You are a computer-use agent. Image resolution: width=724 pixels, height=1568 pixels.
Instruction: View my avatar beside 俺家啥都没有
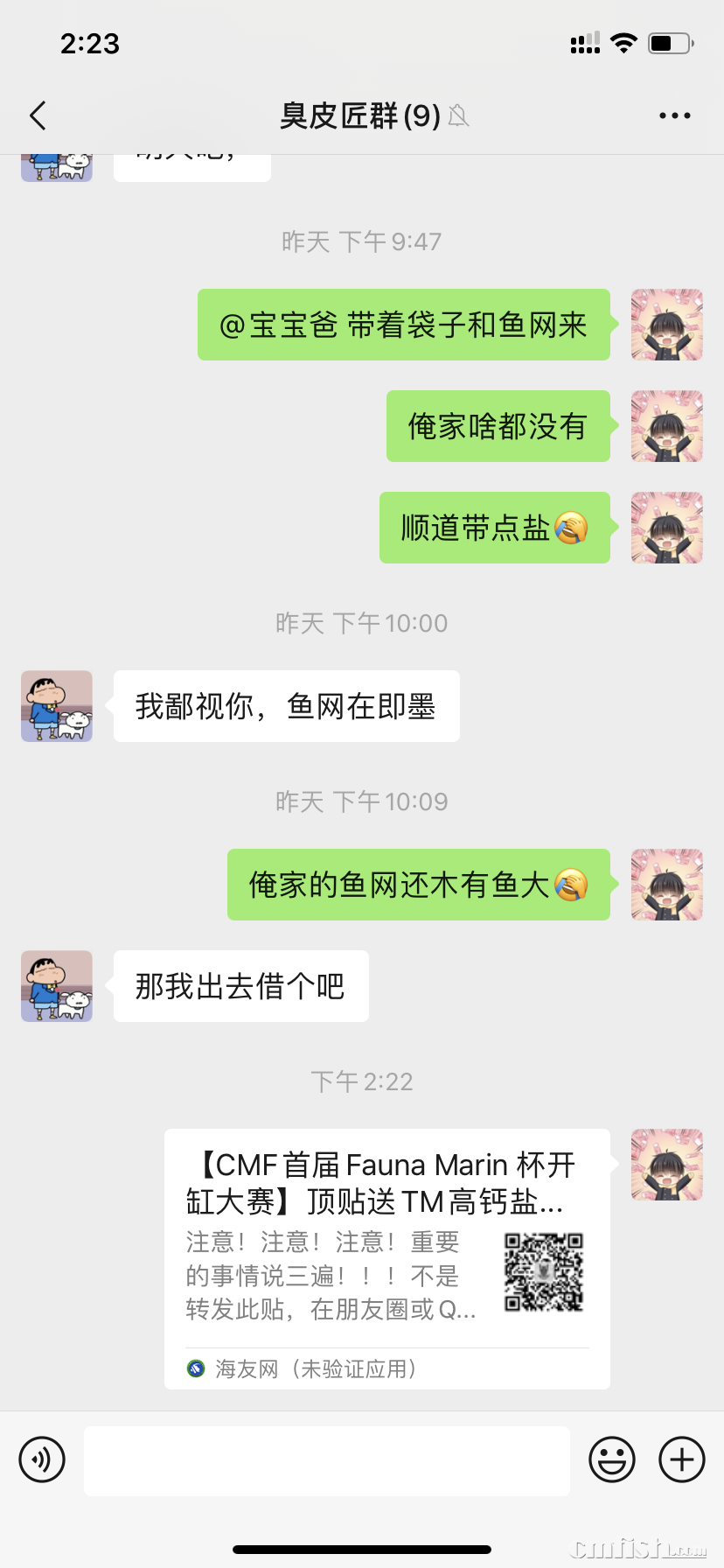tap(666, 426)
